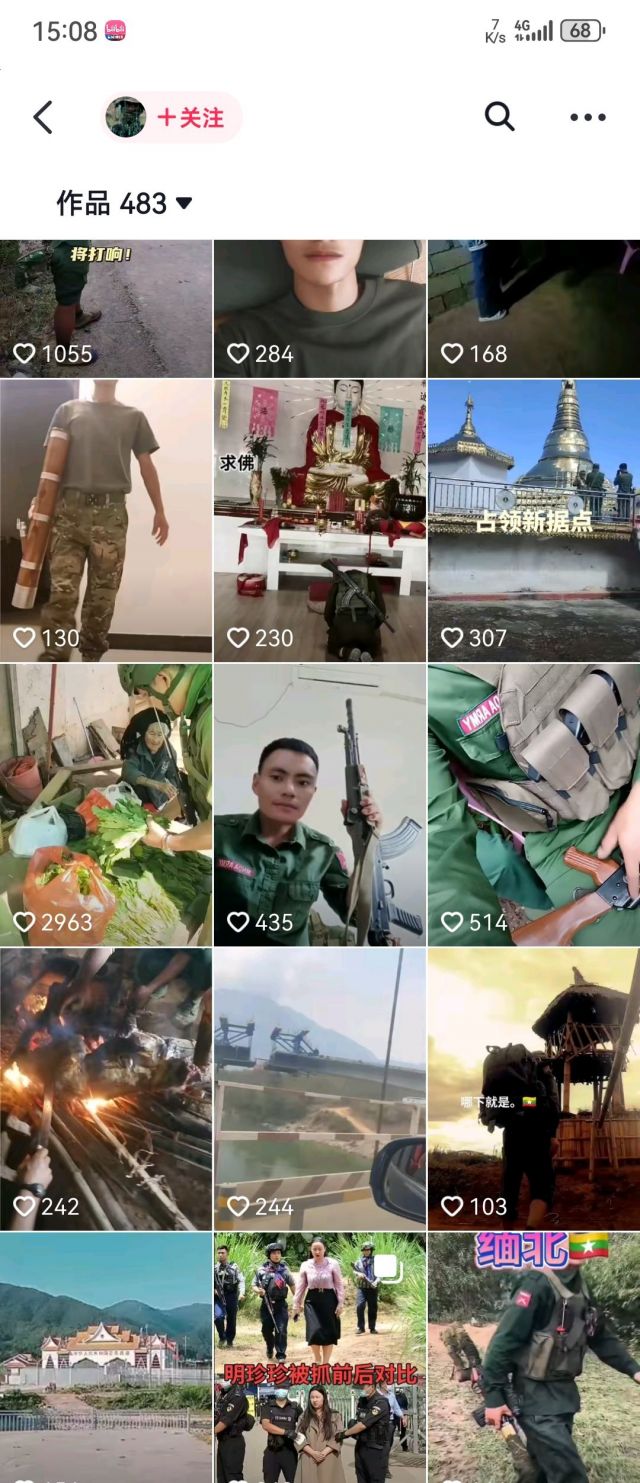640x1483 pixels.
Task: Open the 求佛 video with 230 likes
Action: [320, 520]
